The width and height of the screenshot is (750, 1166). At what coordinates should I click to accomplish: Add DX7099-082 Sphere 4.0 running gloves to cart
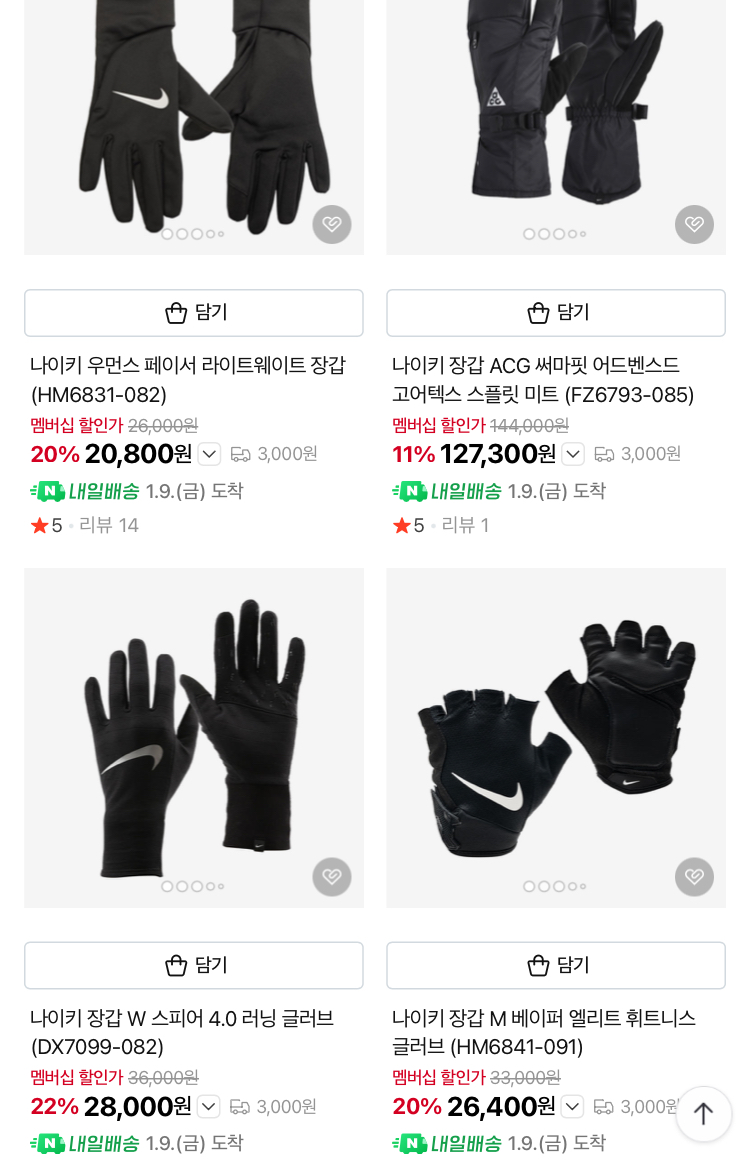click(194, 965)
